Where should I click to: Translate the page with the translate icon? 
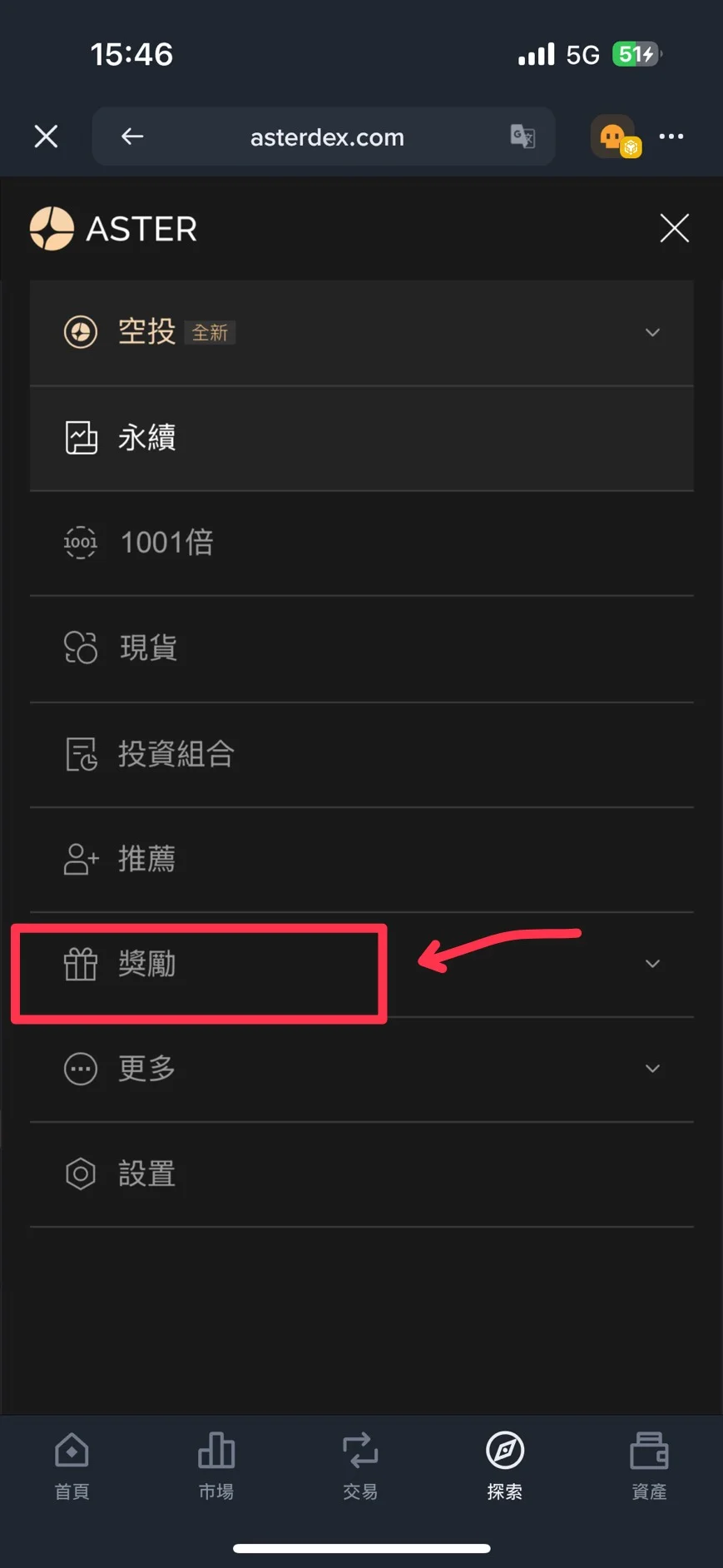(x=522, y=136)
